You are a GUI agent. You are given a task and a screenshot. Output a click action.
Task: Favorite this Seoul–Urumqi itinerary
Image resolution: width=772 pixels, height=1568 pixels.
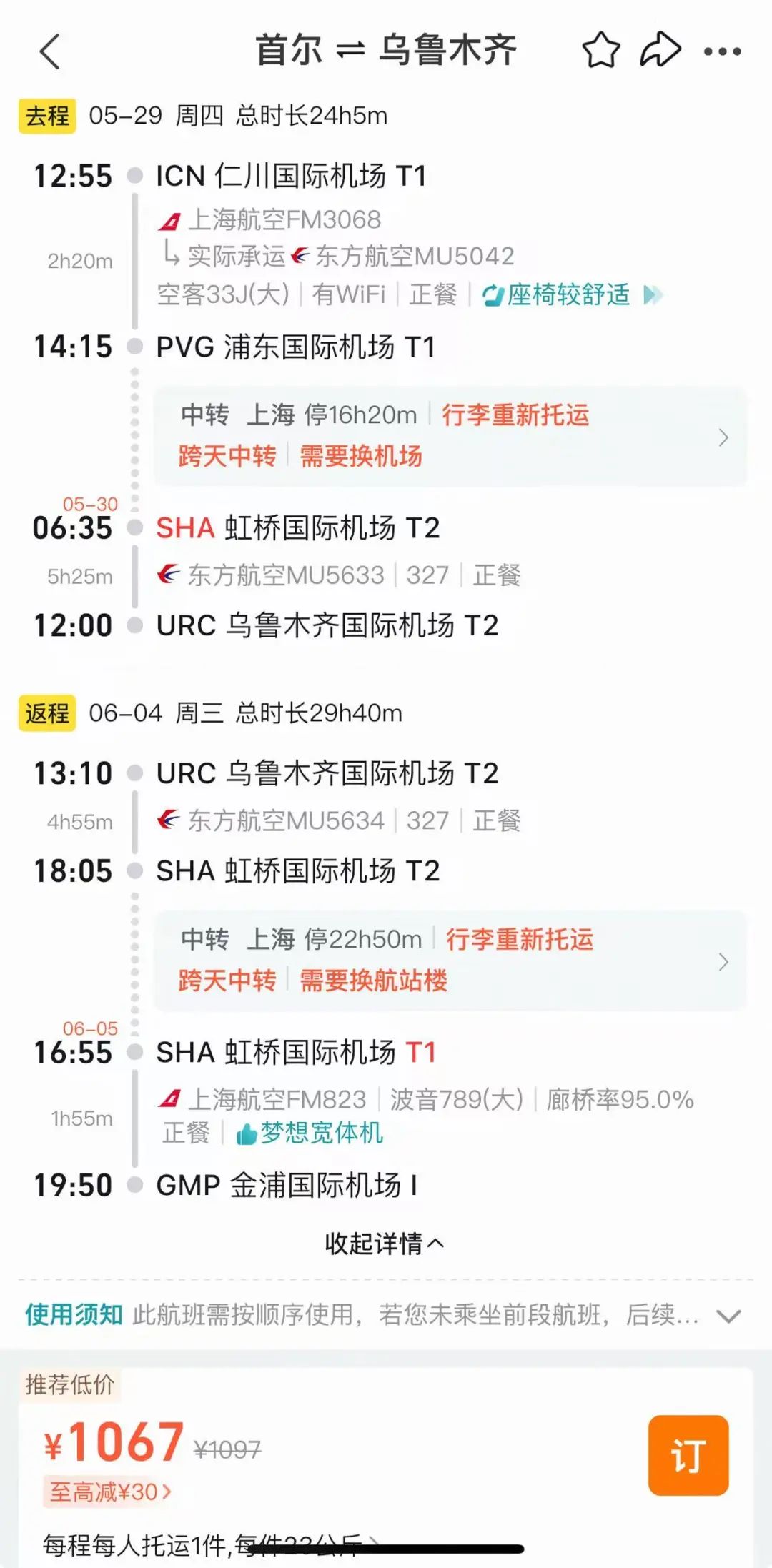600,51
